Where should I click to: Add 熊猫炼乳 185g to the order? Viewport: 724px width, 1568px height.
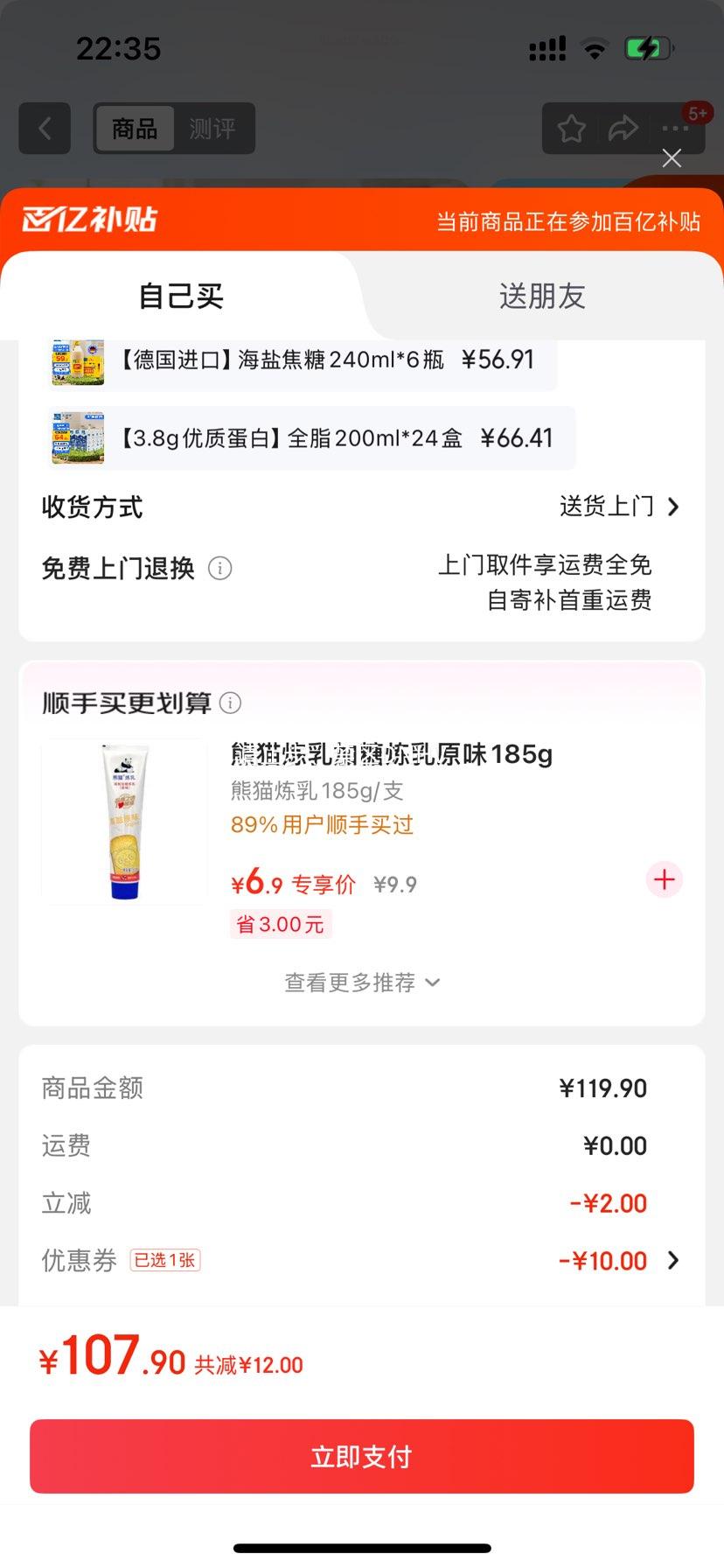tap(664, 879)
